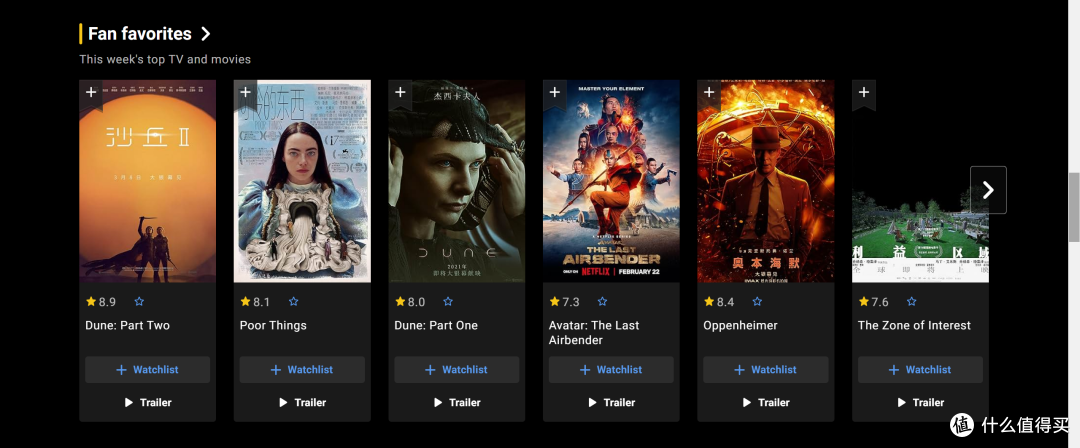Add Dune: Part Two to Watchlist
The width and height of the screenshot is (1080, 448).
[x=148, y=369]
